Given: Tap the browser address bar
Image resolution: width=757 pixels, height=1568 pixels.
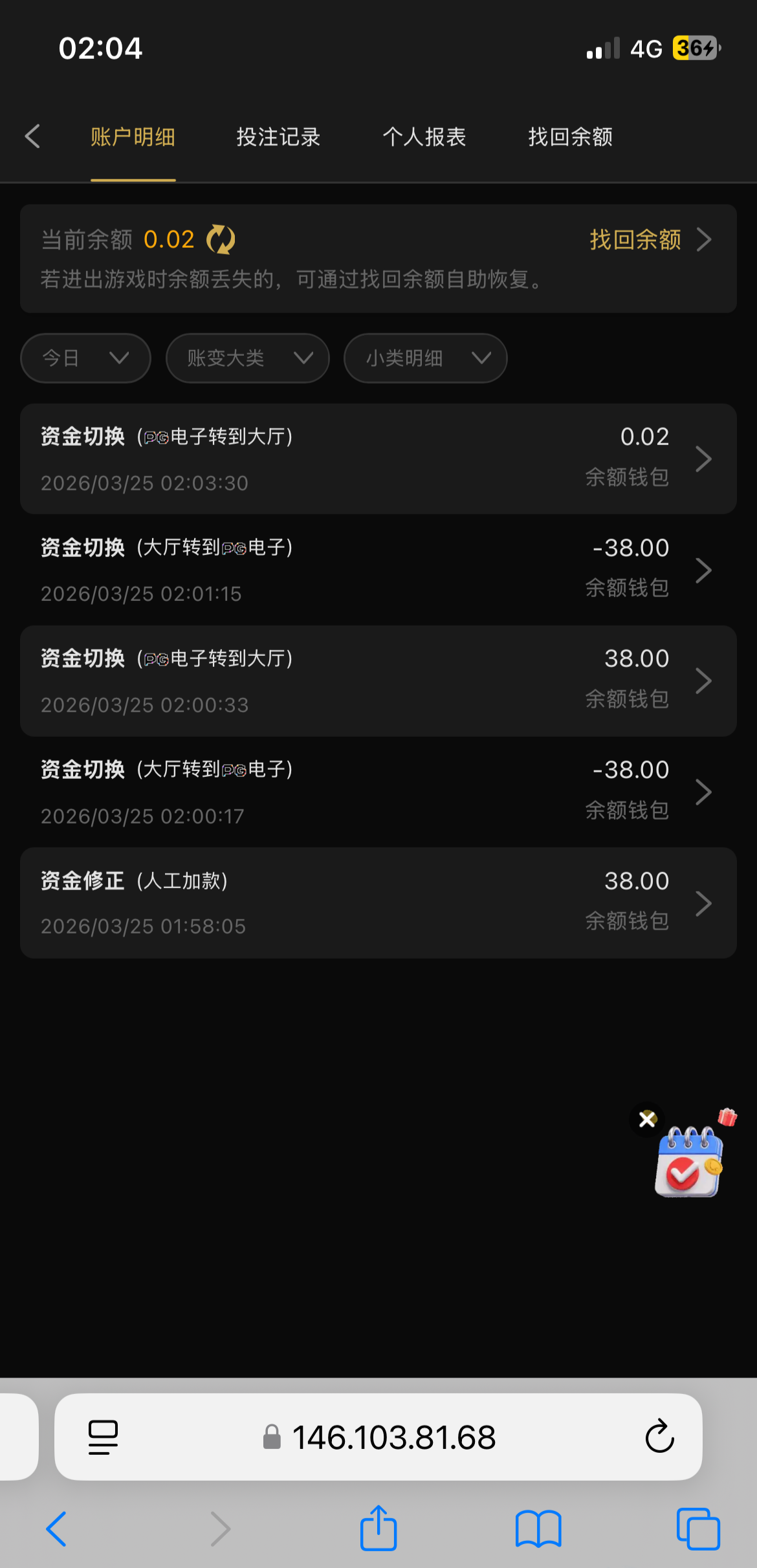Looking at the screenshot, I should tap(393, 1437).
